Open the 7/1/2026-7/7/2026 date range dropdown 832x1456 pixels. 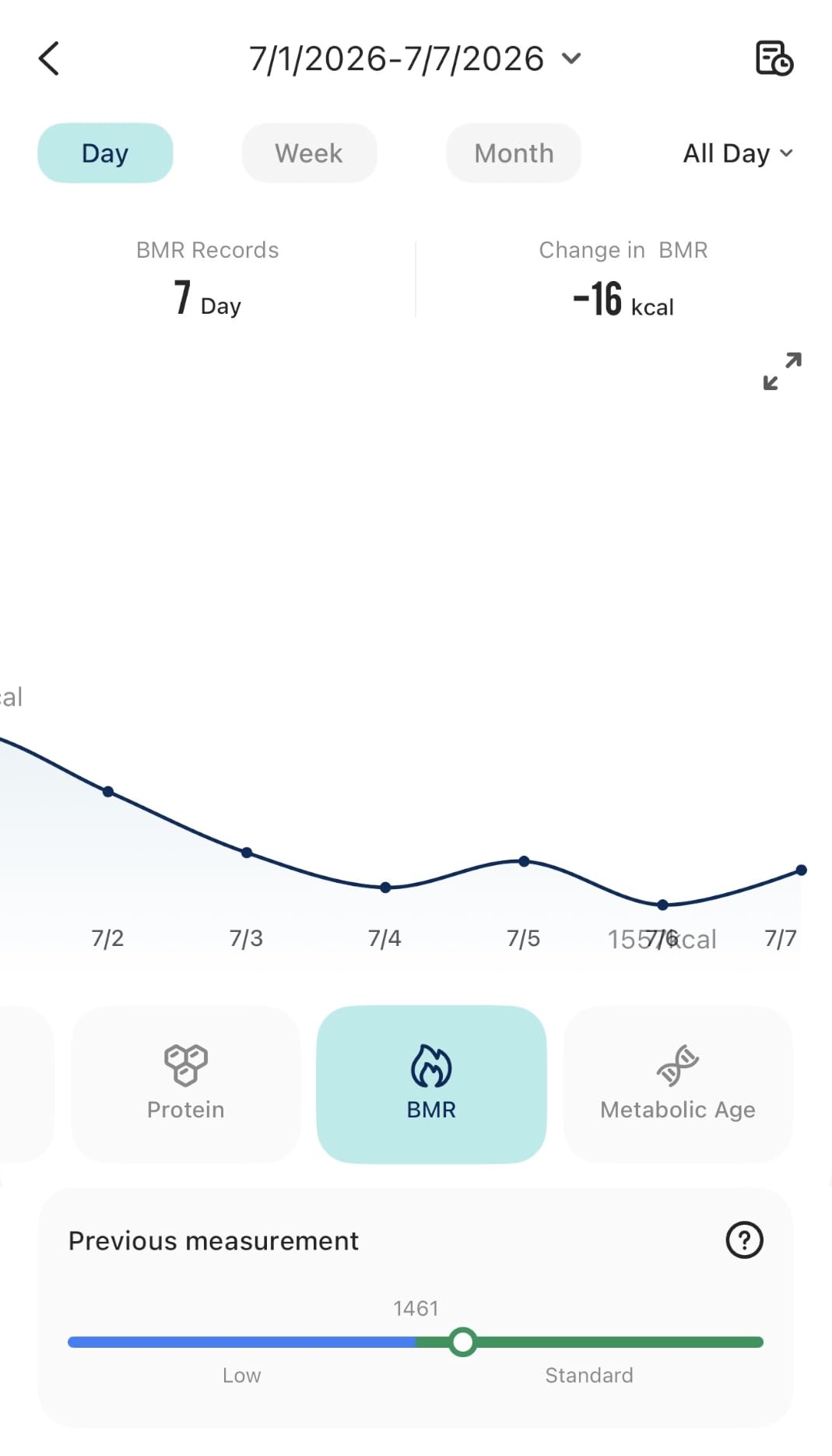[x=415, y=58]
